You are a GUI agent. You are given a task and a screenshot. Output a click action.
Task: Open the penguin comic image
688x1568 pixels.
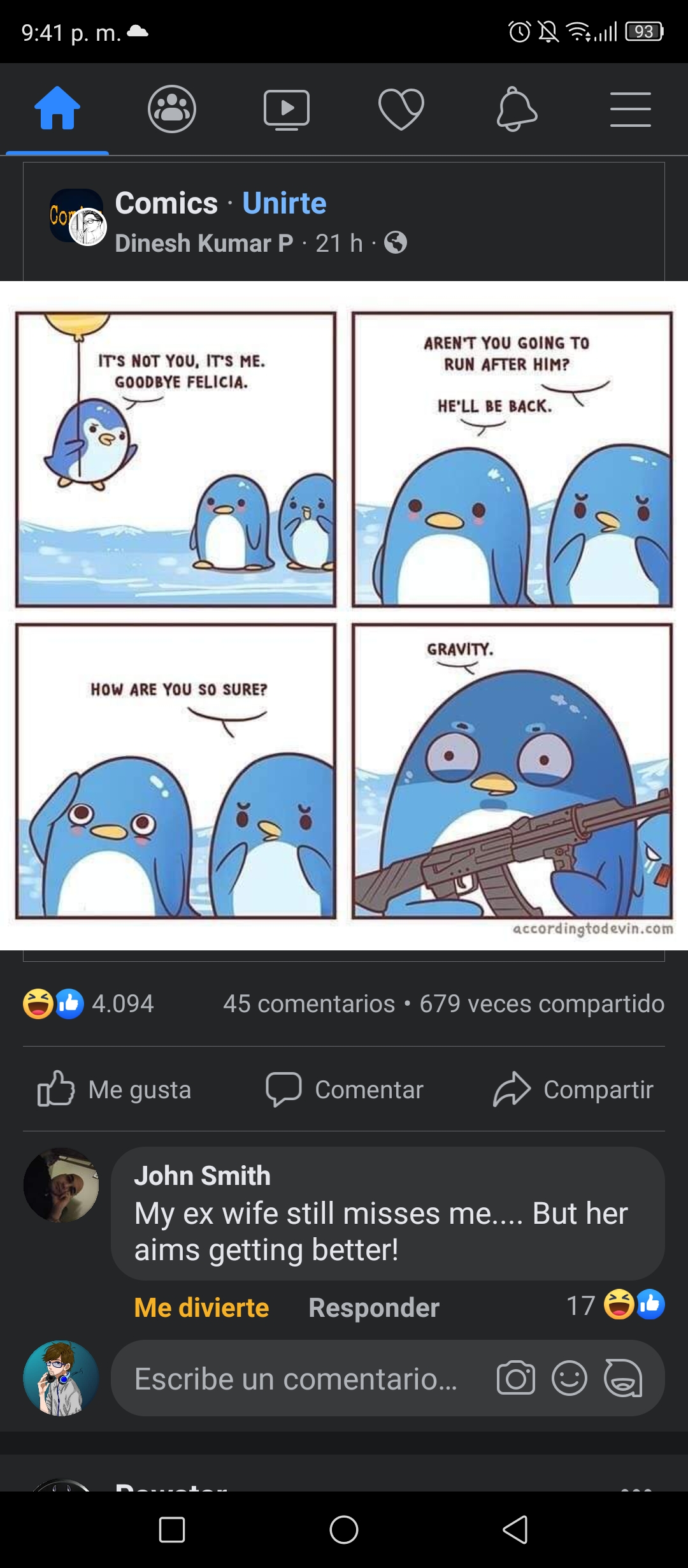344,616
